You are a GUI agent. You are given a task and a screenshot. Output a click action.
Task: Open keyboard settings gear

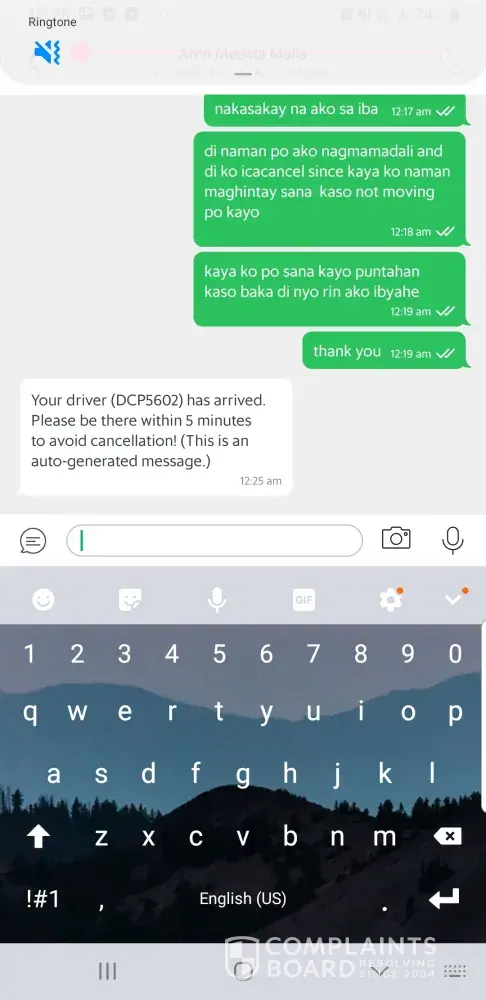[x=390, y=599]
